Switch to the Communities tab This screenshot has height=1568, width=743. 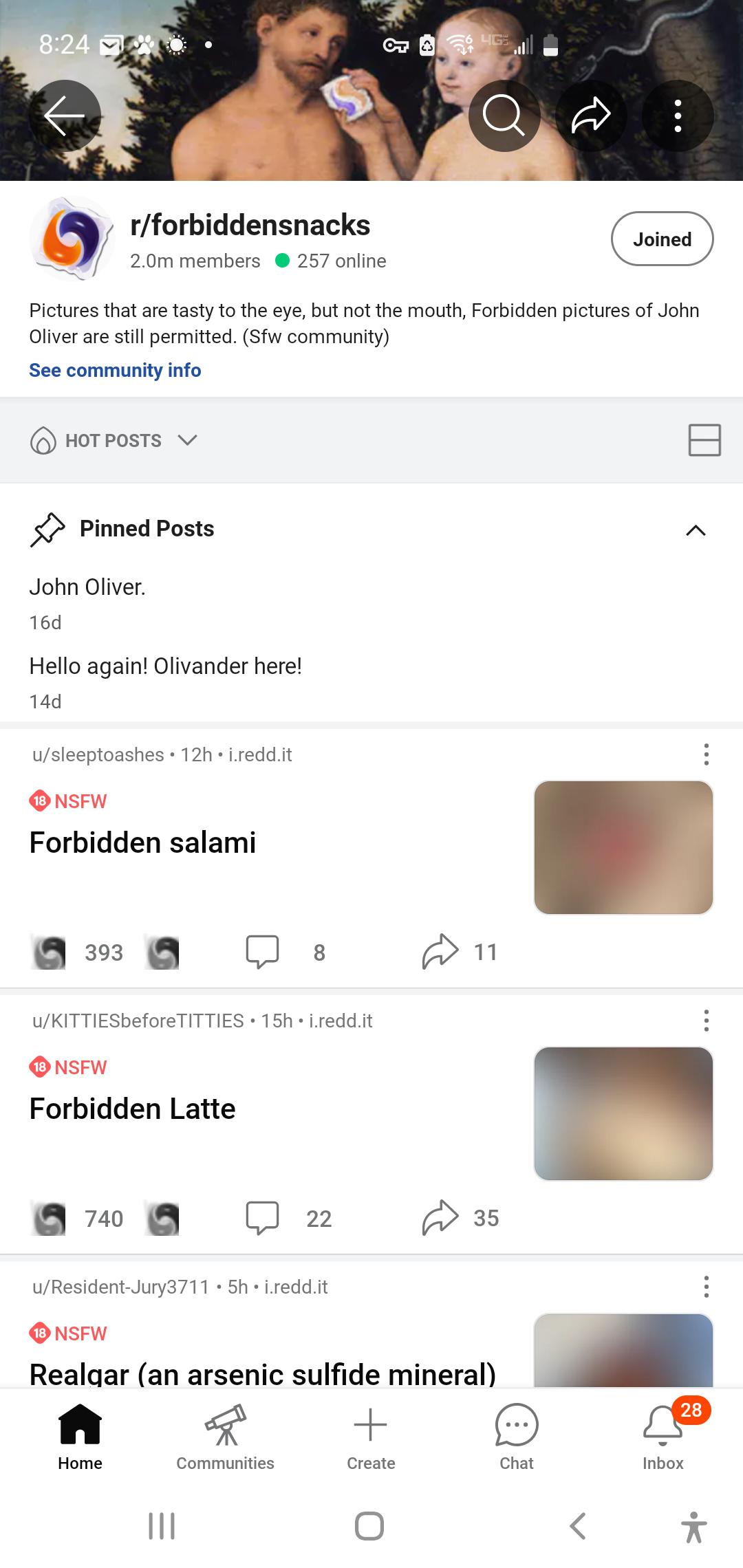(x=225, y=1437)
